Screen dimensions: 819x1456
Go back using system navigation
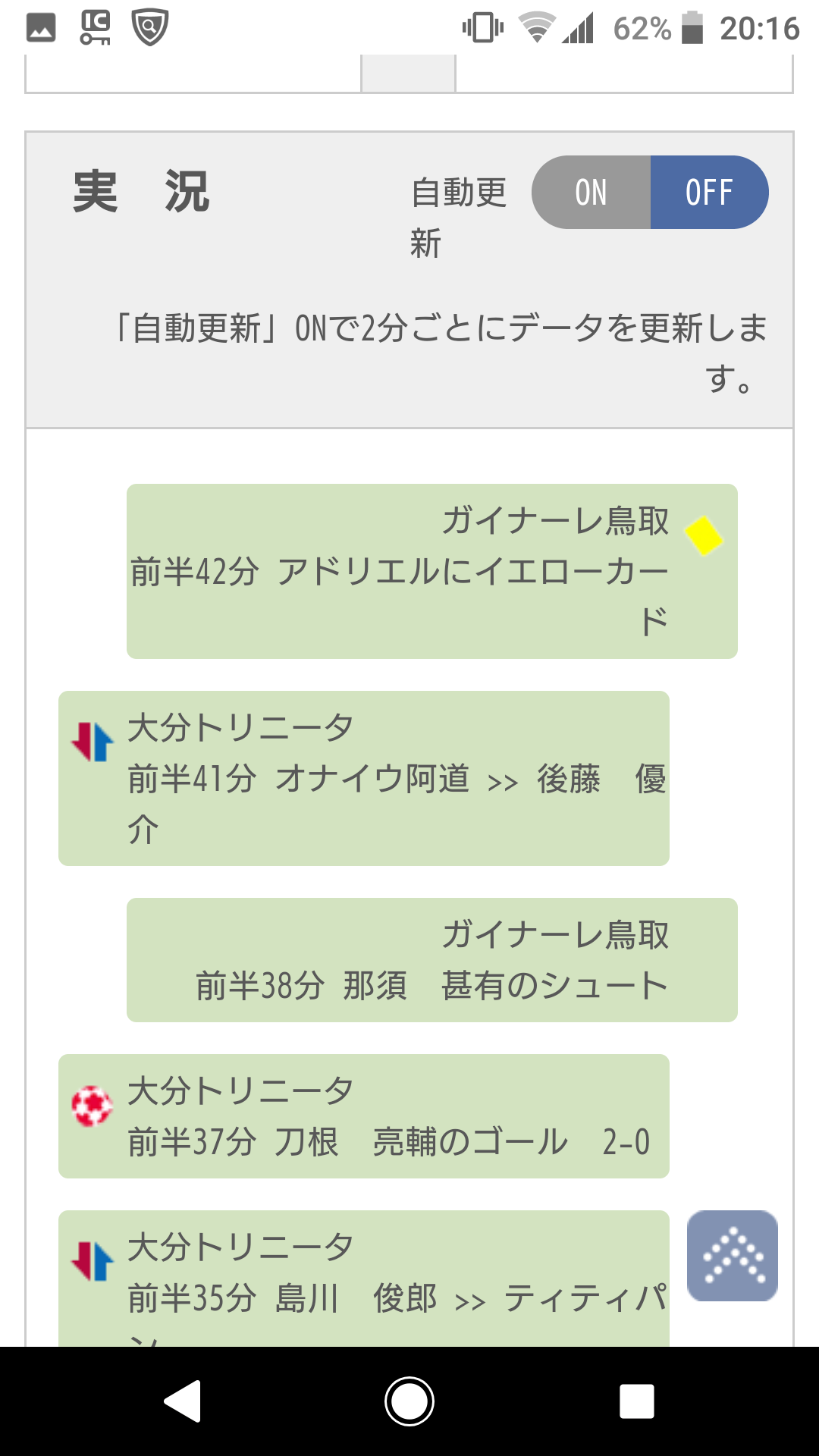point(183,1401)
